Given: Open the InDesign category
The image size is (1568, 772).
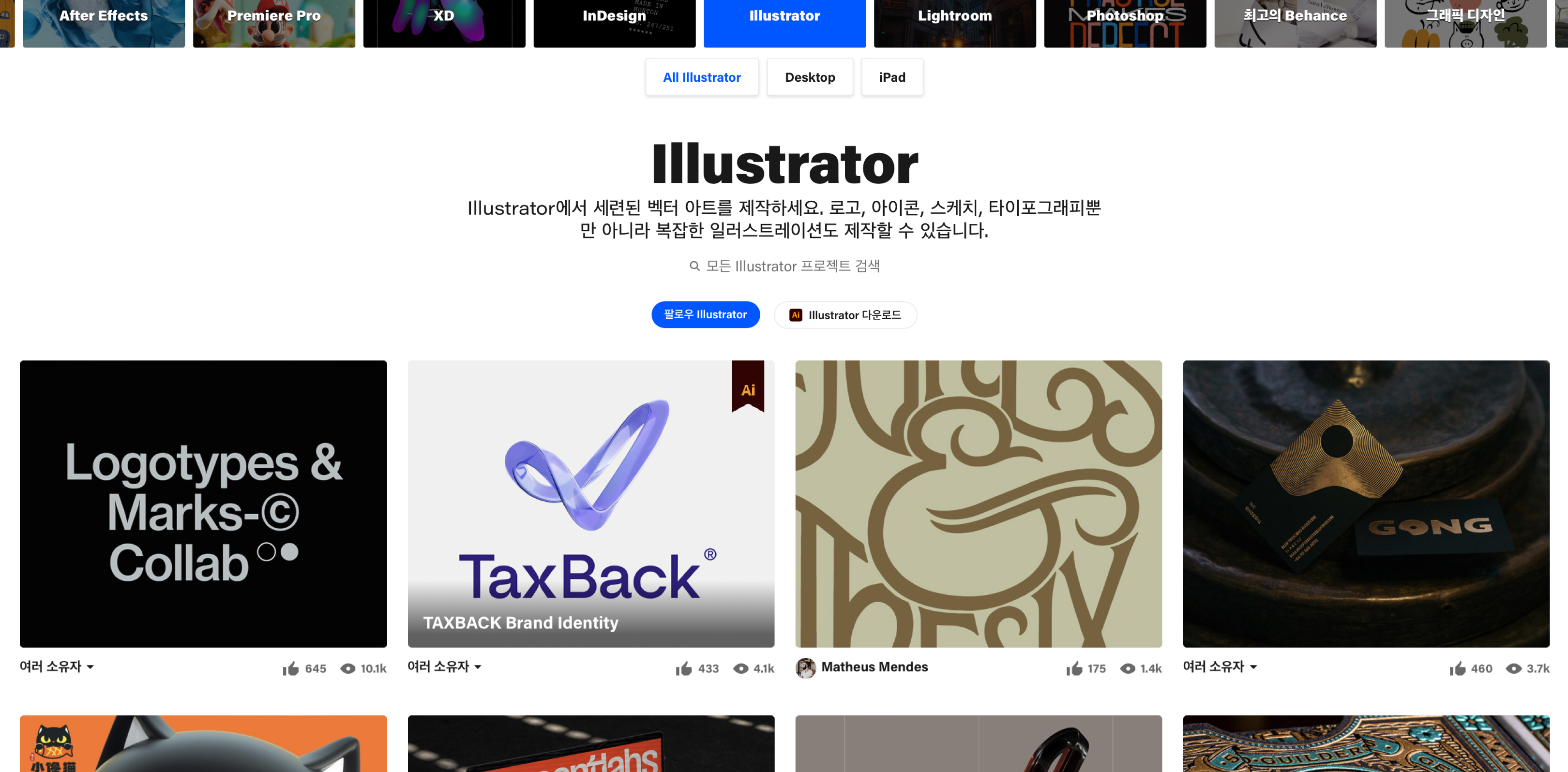Looking at the screenshot, I should tap(614, 18).
